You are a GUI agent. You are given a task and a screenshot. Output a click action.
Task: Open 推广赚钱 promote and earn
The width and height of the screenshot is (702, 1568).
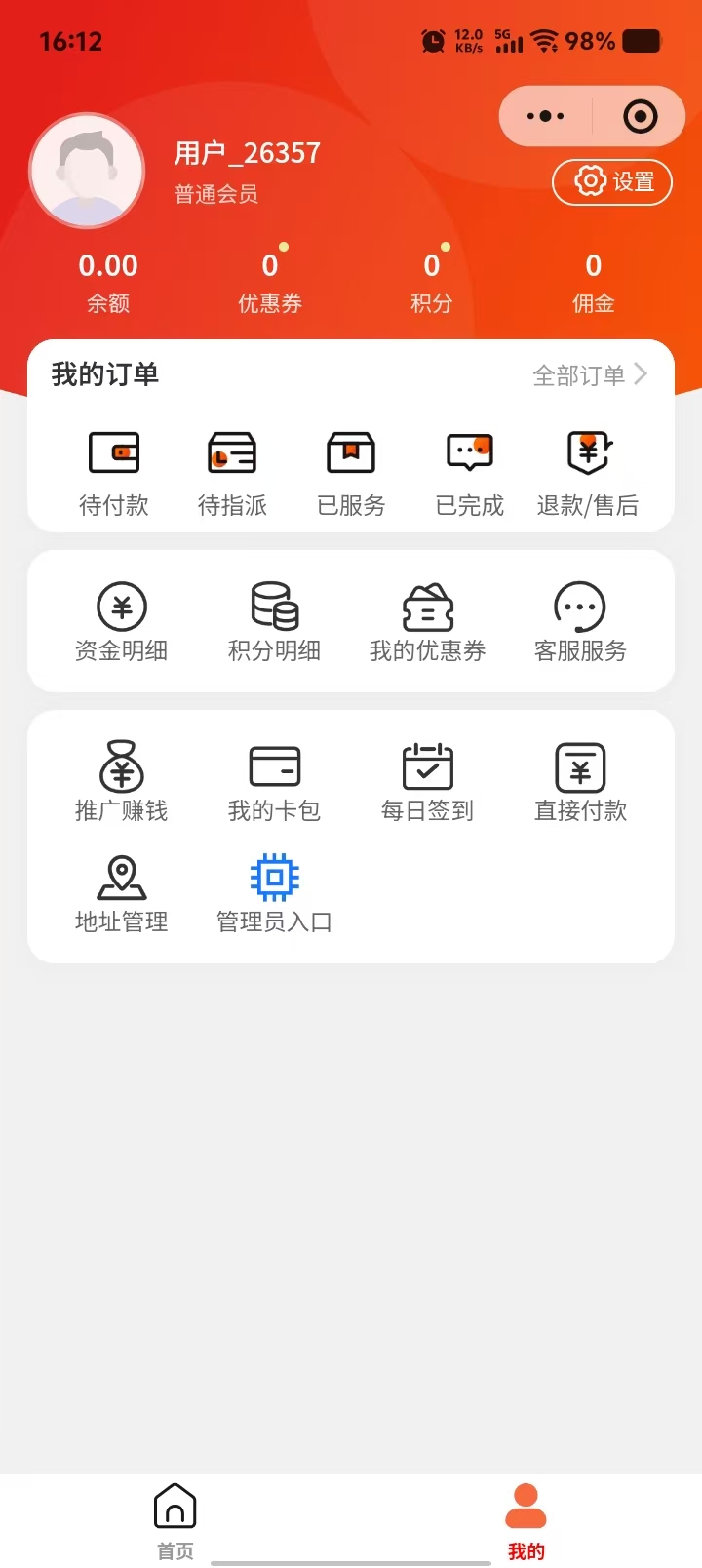pyautogui.click(x=122, y=782)
